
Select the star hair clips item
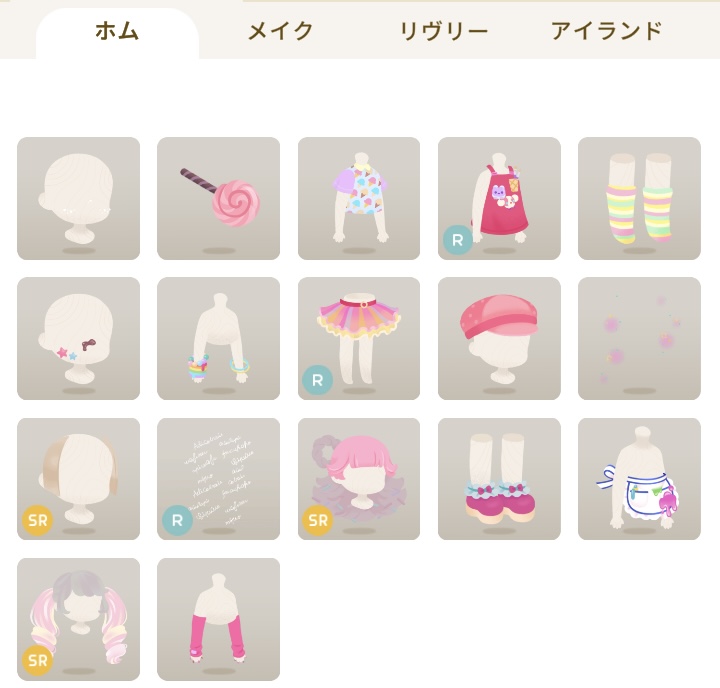point(78,338)
